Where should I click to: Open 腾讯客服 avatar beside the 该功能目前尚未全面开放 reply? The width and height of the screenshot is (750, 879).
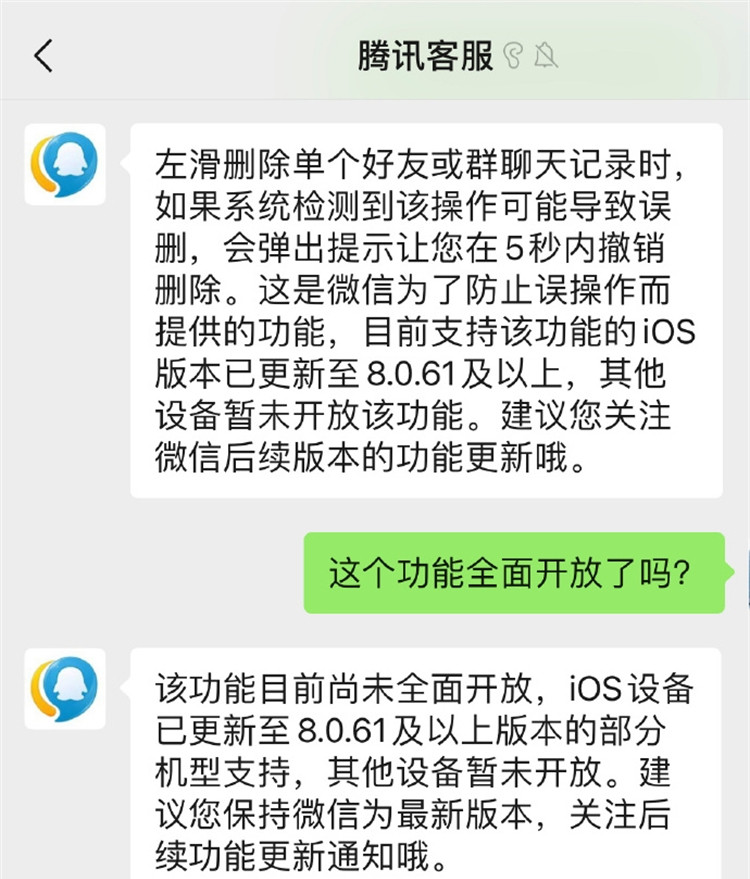pyautogui.click(x=65, y=688)
